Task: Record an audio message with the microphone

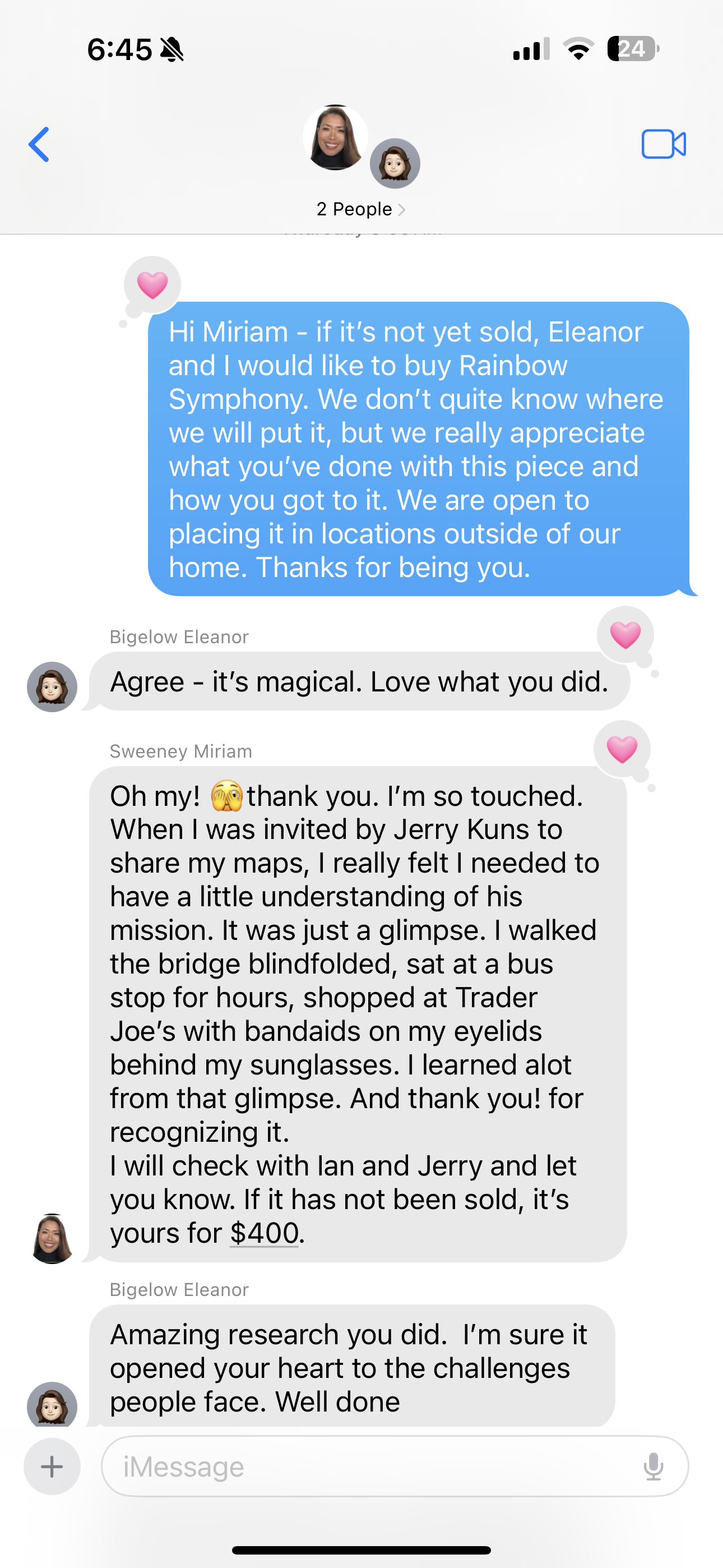Action: (653, 1466)
